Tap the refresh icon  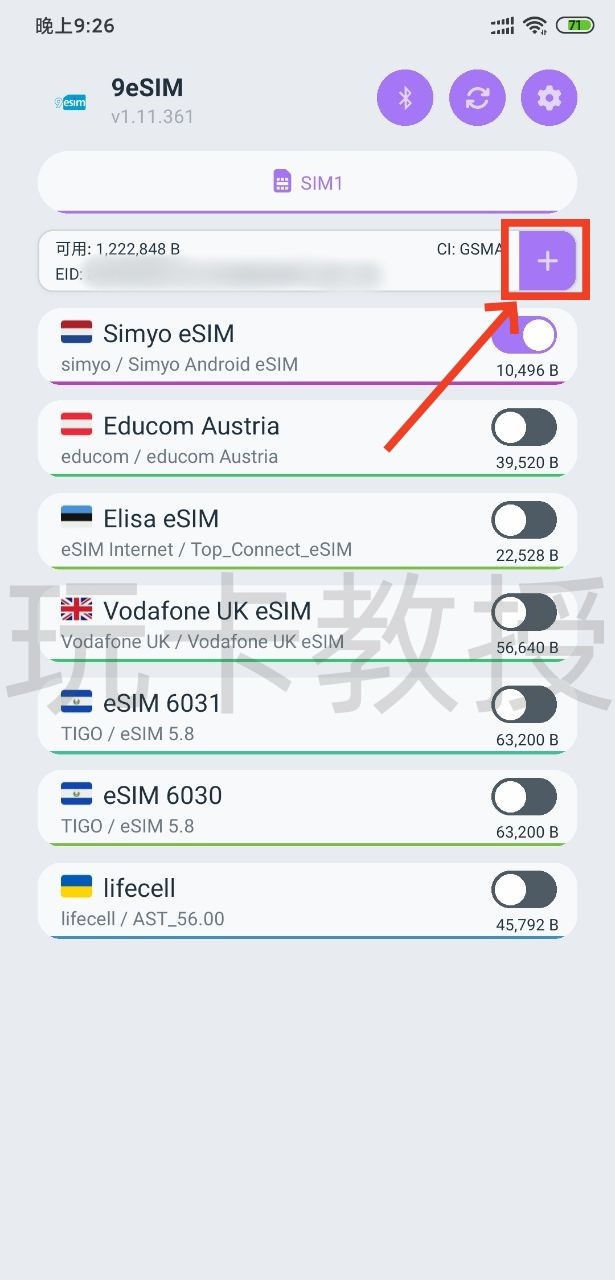tap(477, 98)
